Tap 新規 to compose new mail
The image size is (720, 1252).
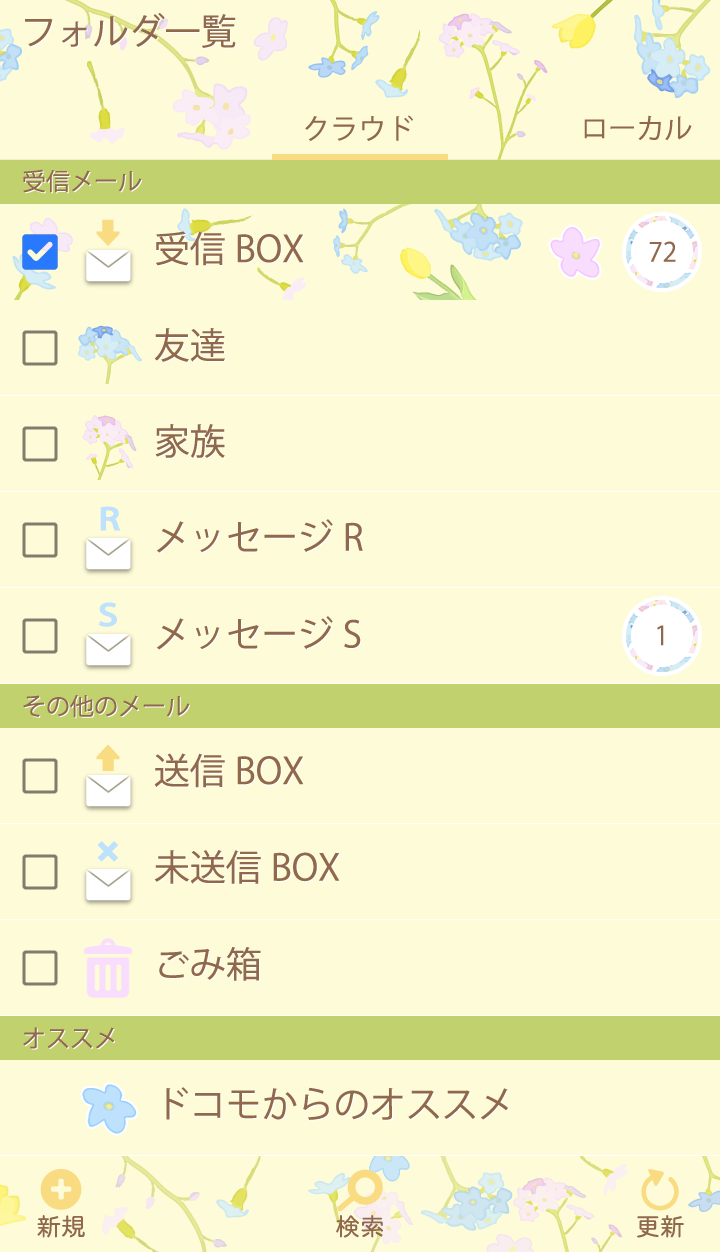(61, 1204)
